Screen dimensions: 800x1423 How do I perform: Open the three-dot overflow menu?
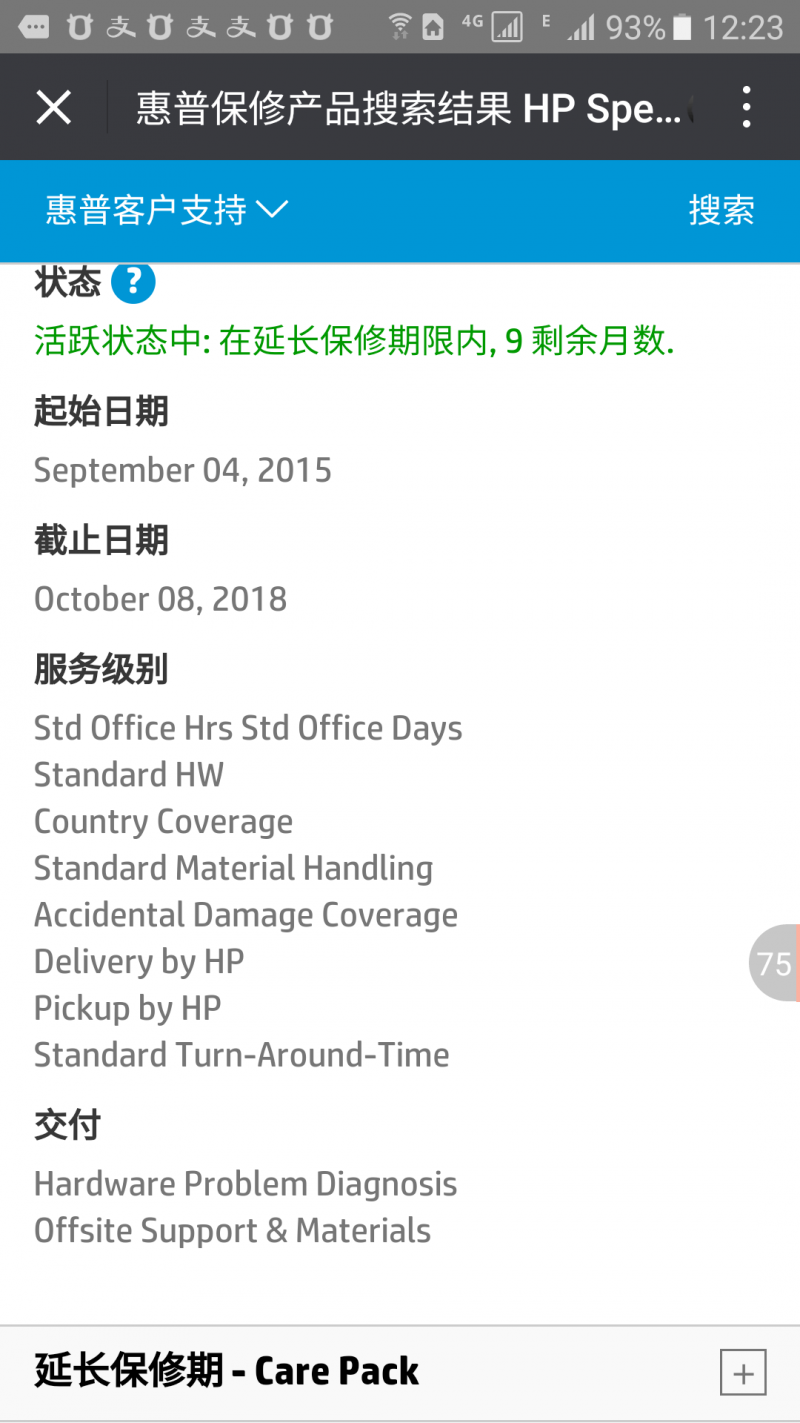pyautogui.click(x=746, y=107)
